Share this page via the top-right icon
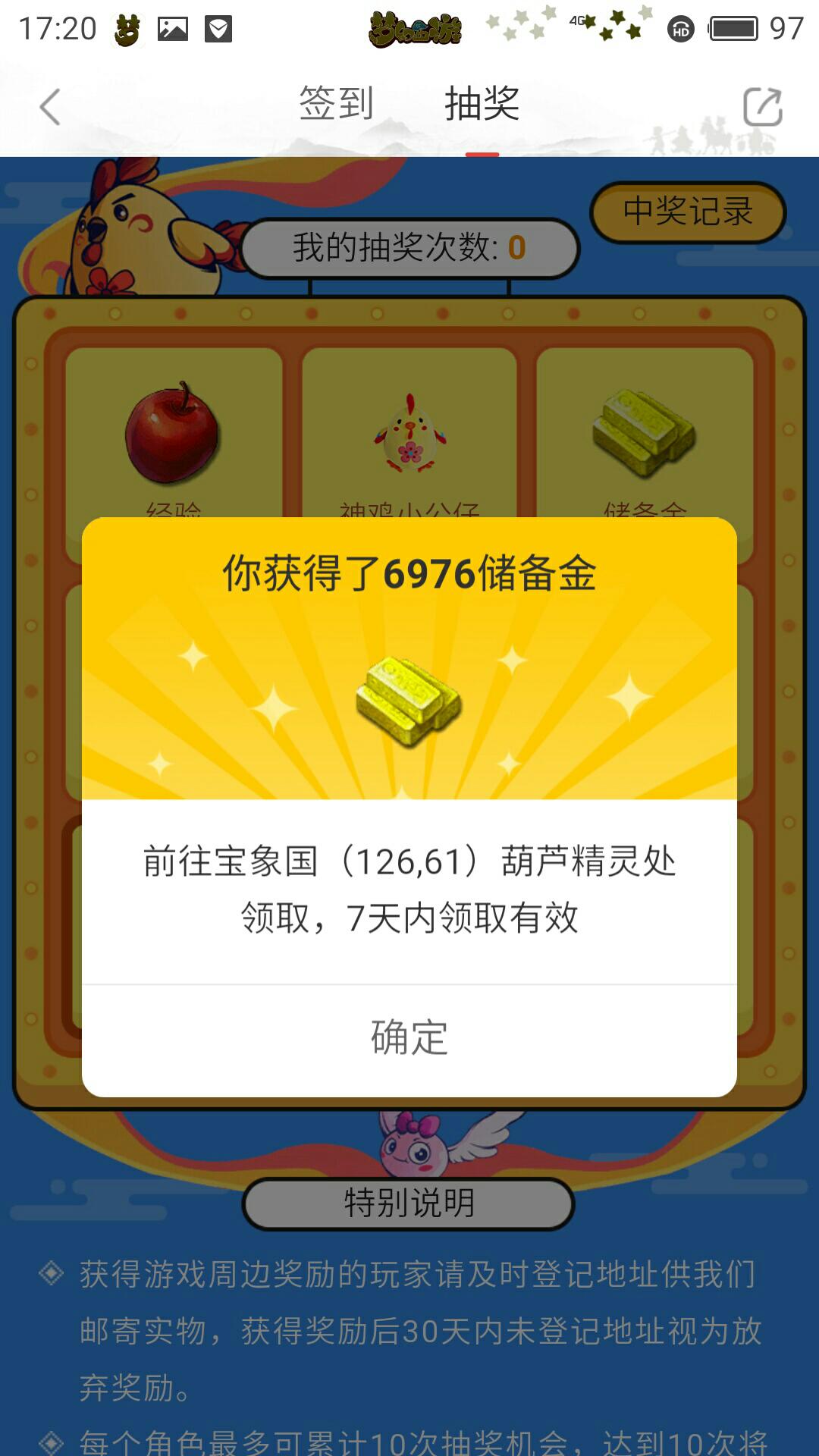Viewport: 819px width, 1456px height. click(x=762, y=107)
